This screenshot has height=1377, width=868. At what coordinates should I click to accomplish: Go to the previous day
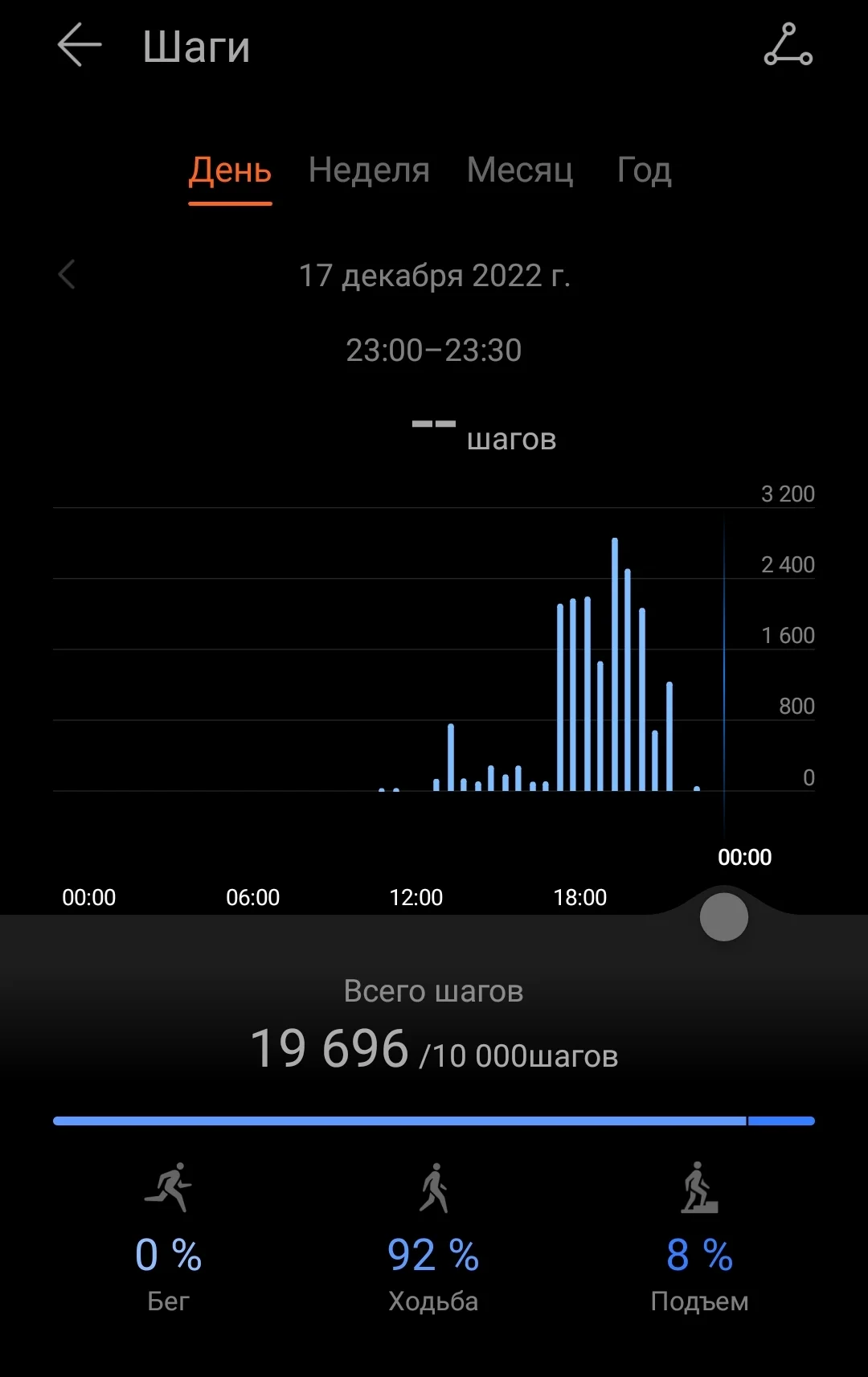tap(68, 275)
